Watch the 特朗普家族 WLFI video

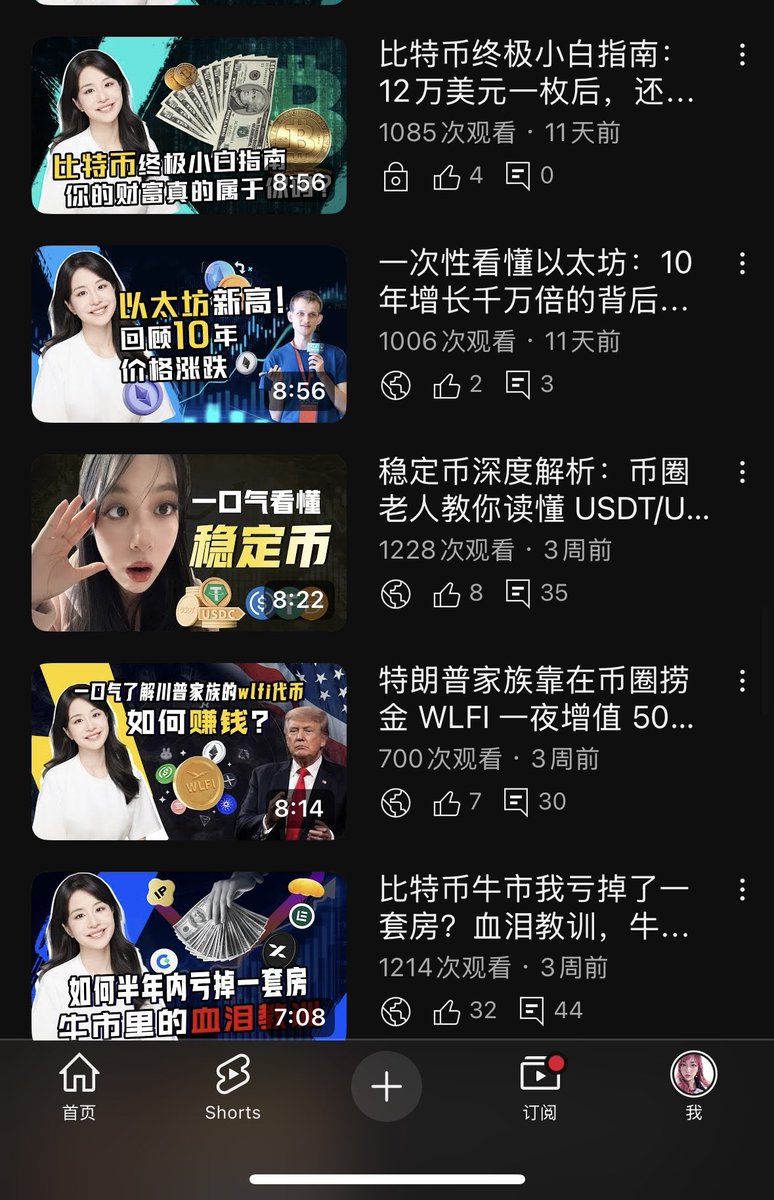click(189, 752)
